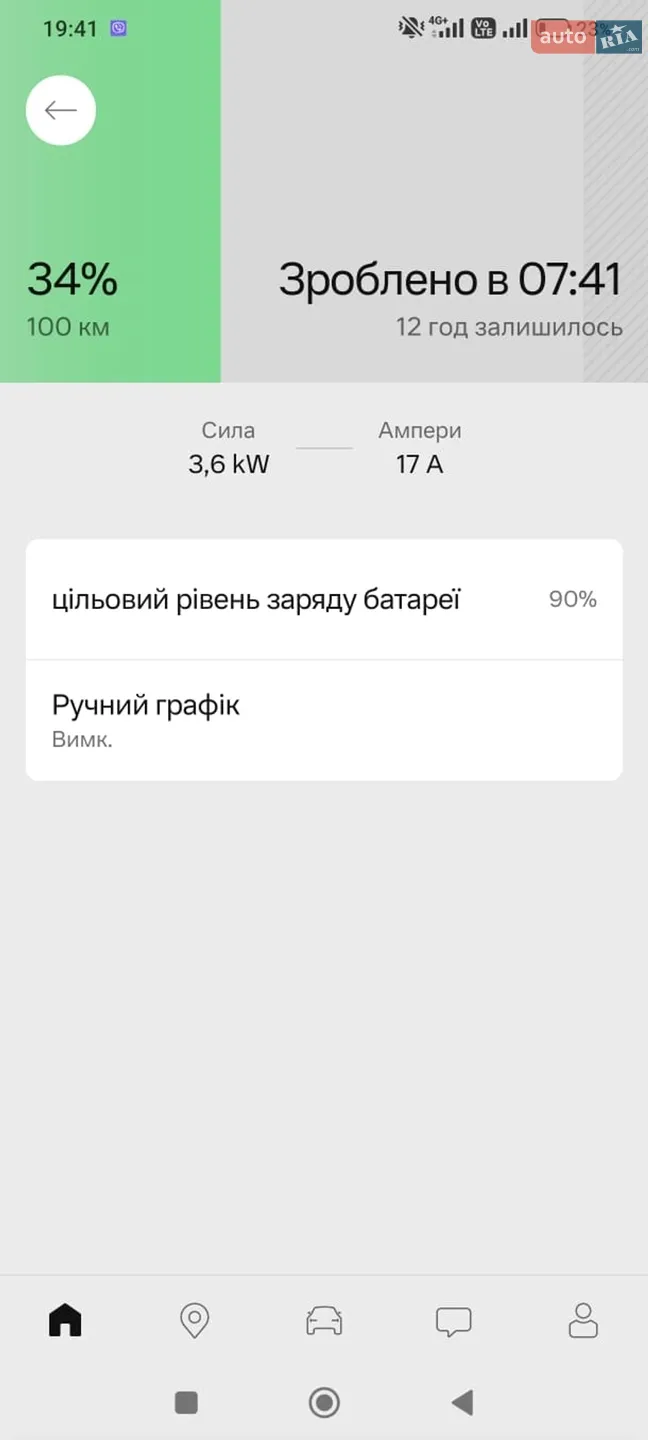Open the Ручний графік schedule row
648x1440 pixels.
pyautogui.click(x=324, y=720)
